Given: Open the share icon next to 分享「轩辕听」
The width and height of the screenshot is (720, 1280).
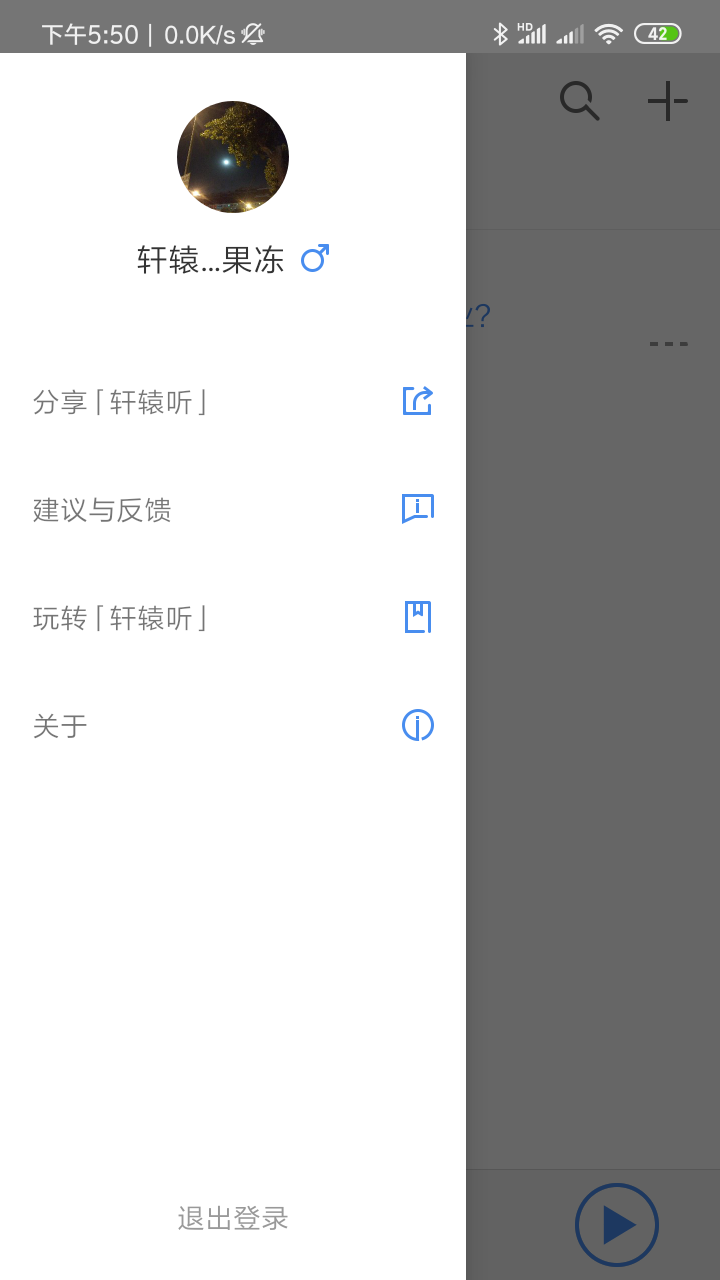Looking at the screenshot, I should (417, 400).
